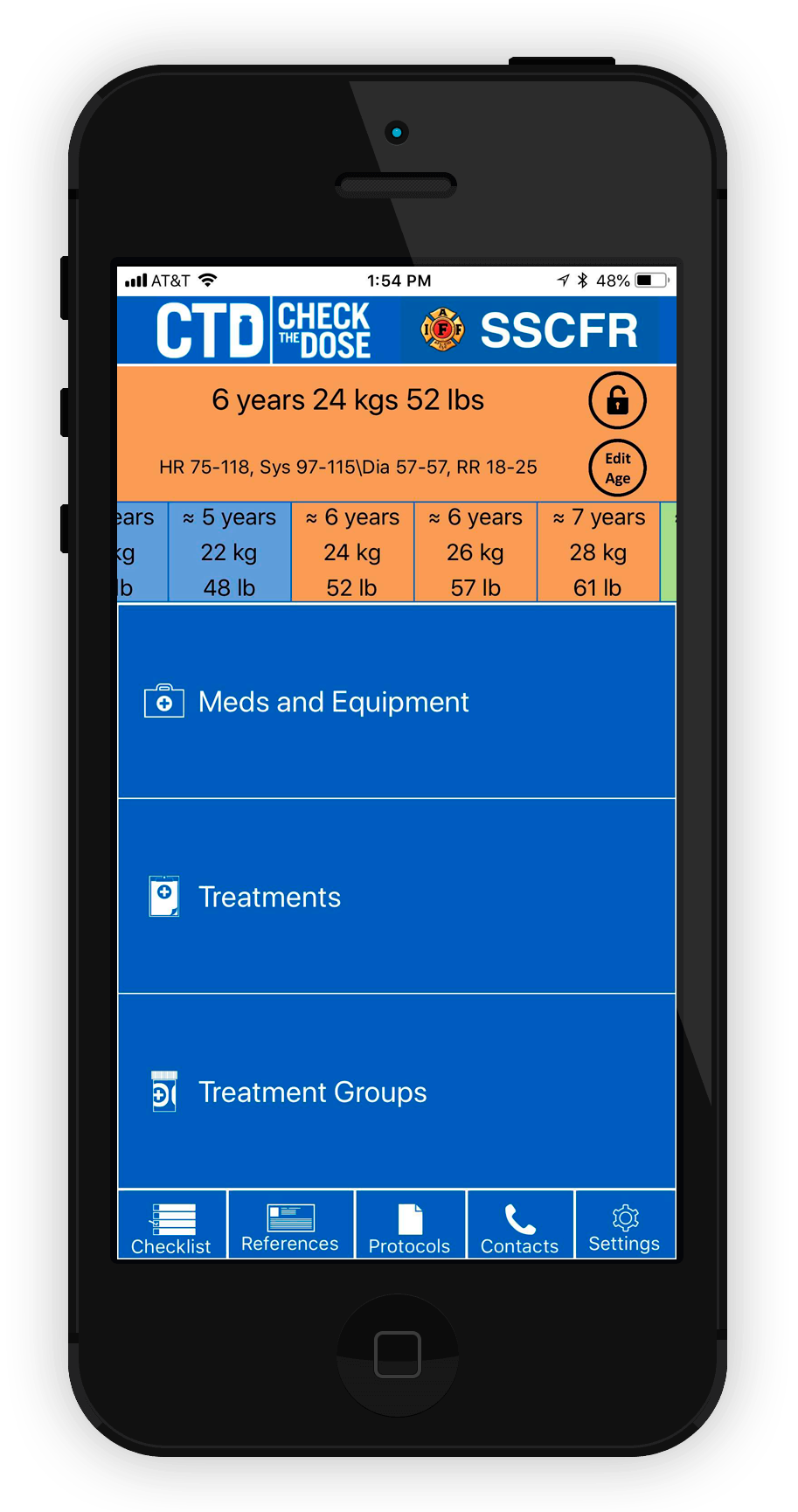Tap the unlock padlock icon
Viewport: 798px width, 1512px height.
[617, 400]
